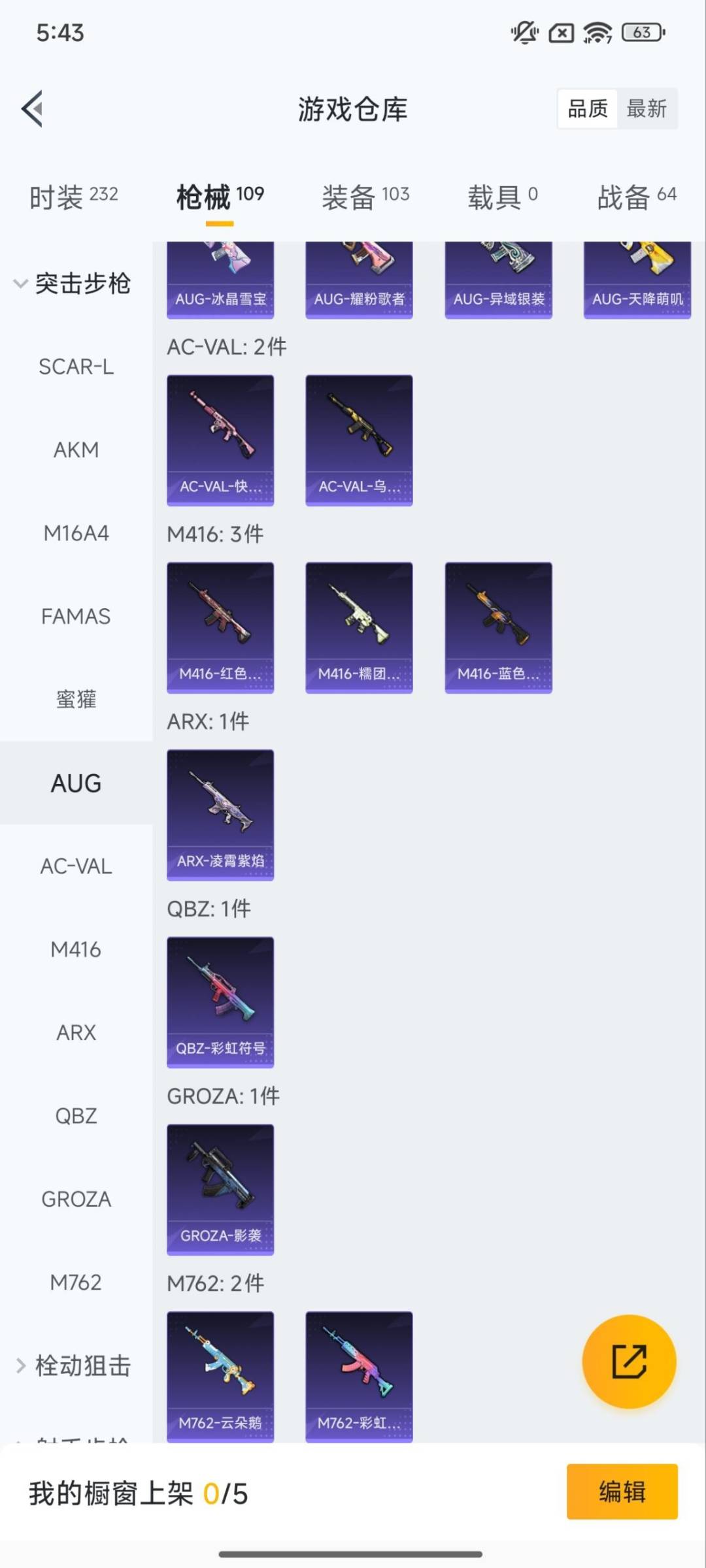Open the ARX-凌霄紫焰 skin
The width and height of the screenshot is (706, 1568).
pos(220,815)
